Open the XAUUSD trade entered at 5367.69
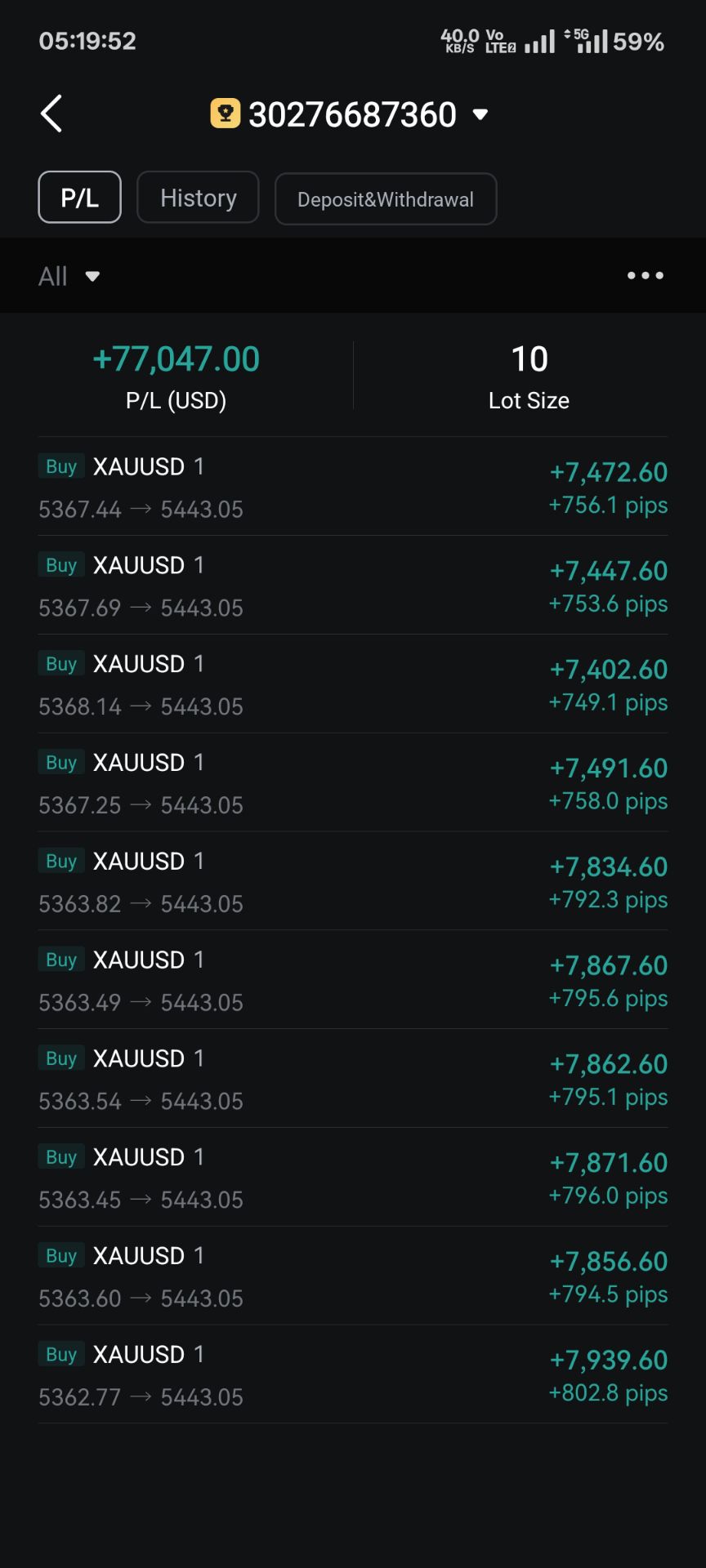 (352, 586)
